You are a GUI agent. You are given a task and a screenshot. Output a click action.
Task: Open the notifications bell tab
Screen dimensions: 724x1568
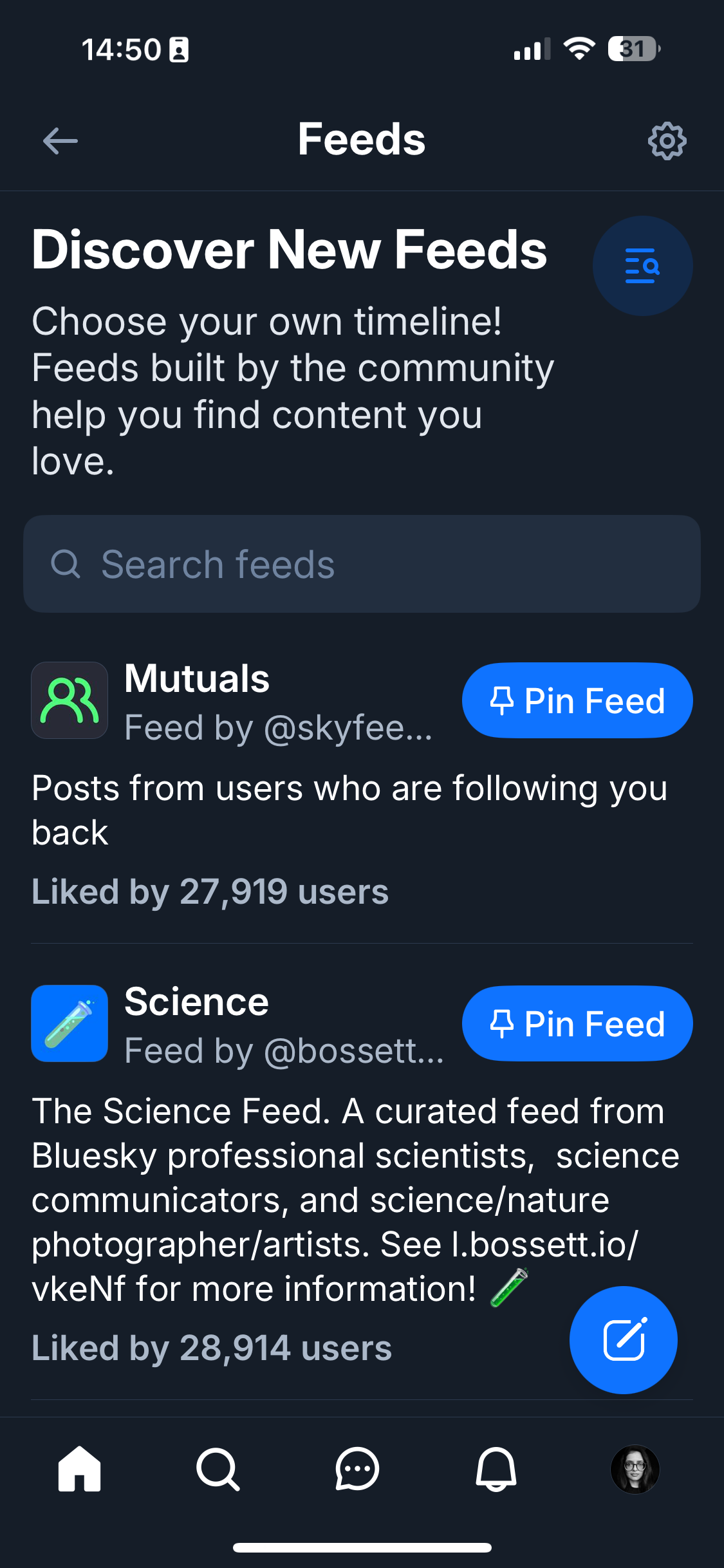tap(496, 1469)
